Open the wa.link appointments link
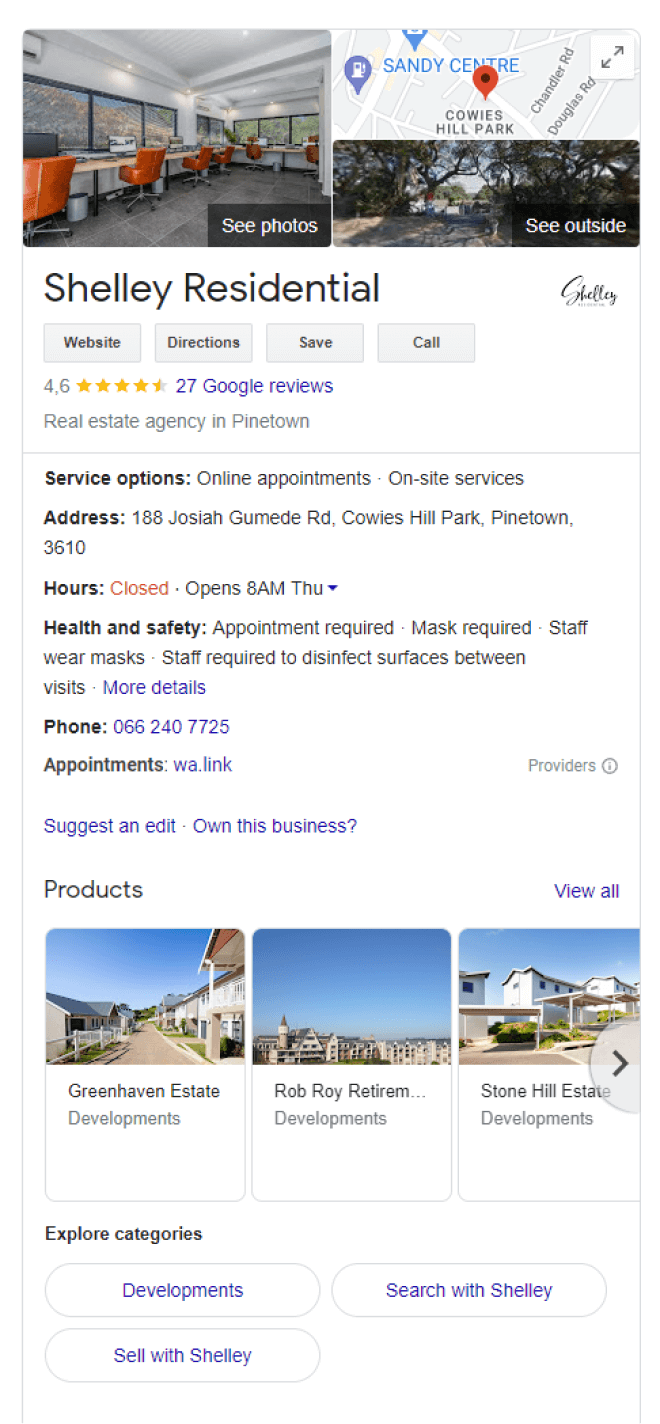 pos(203,765)
